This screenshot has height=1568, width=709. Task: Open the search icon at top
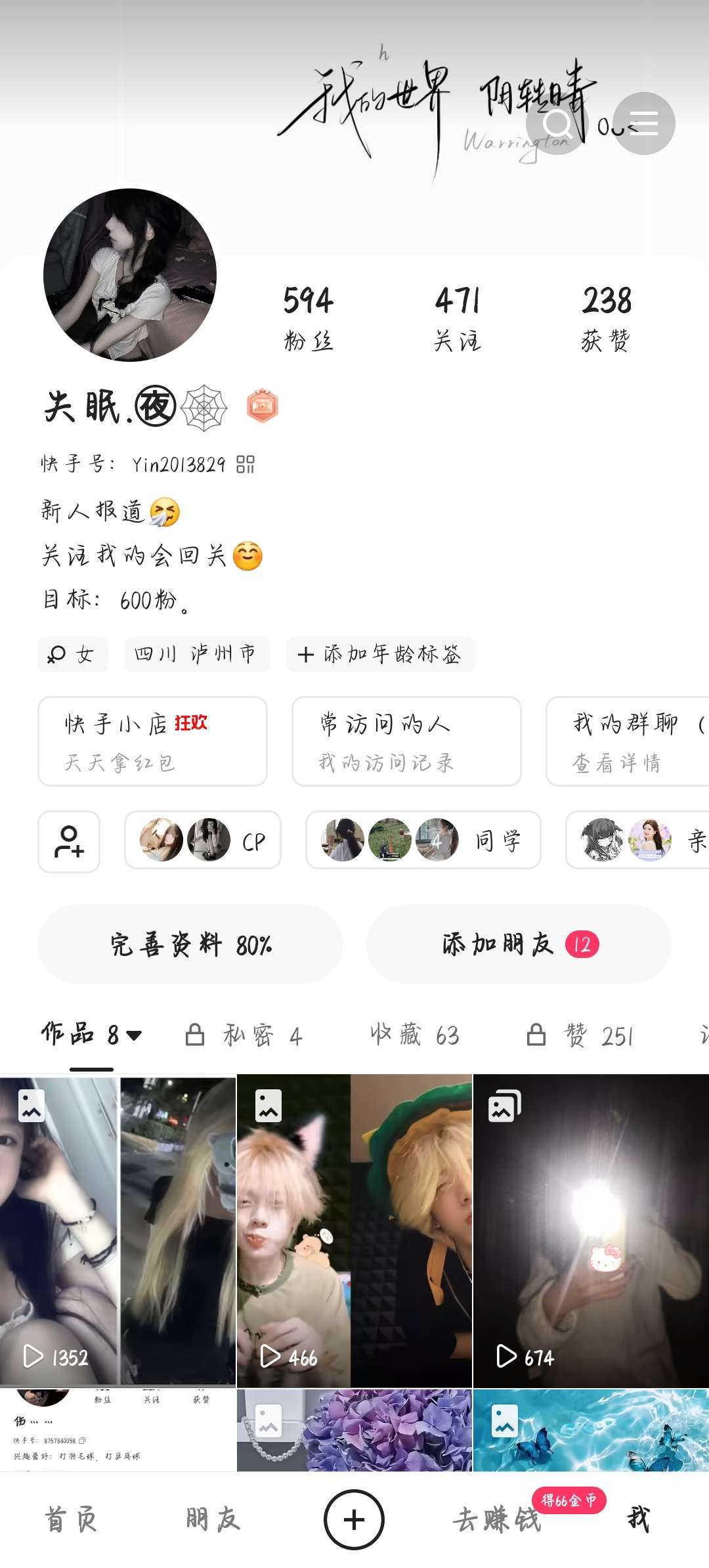pyautogui.click(x=557, y=123)
